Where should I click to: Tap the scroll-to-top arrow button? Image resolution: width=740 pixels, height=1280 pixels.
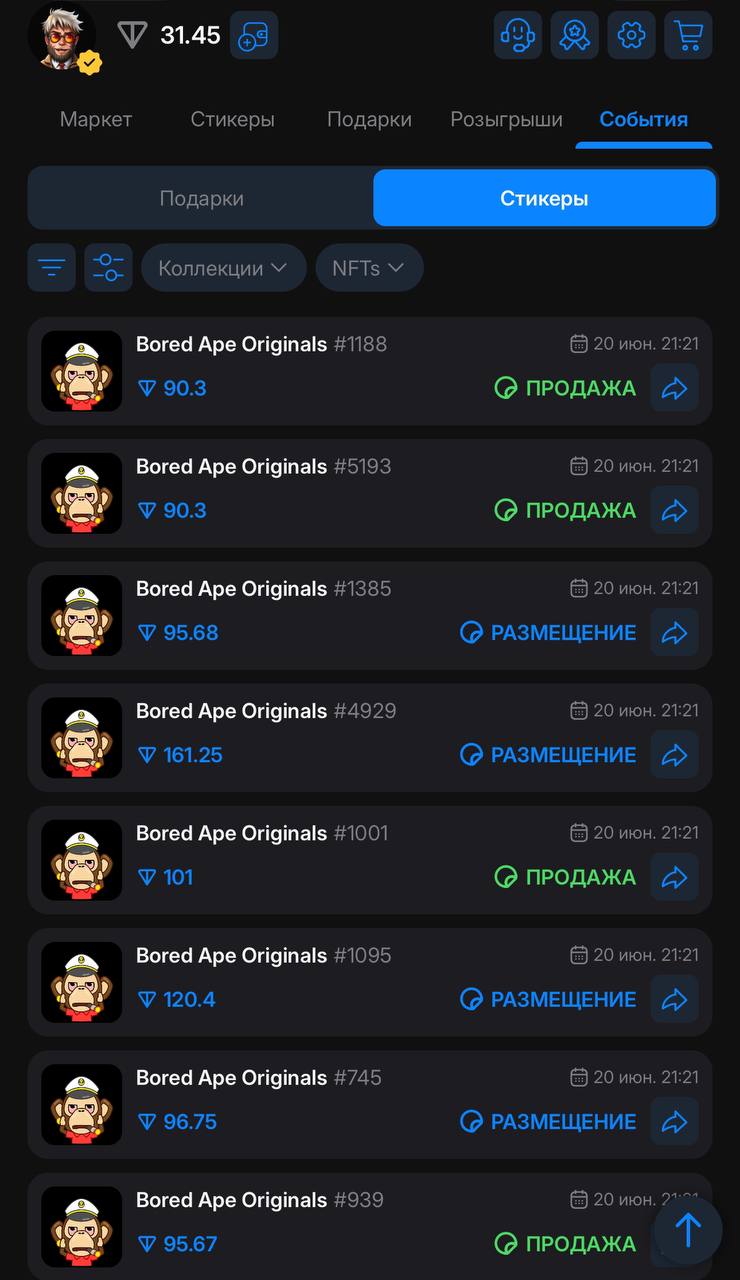coord(688,1231)
